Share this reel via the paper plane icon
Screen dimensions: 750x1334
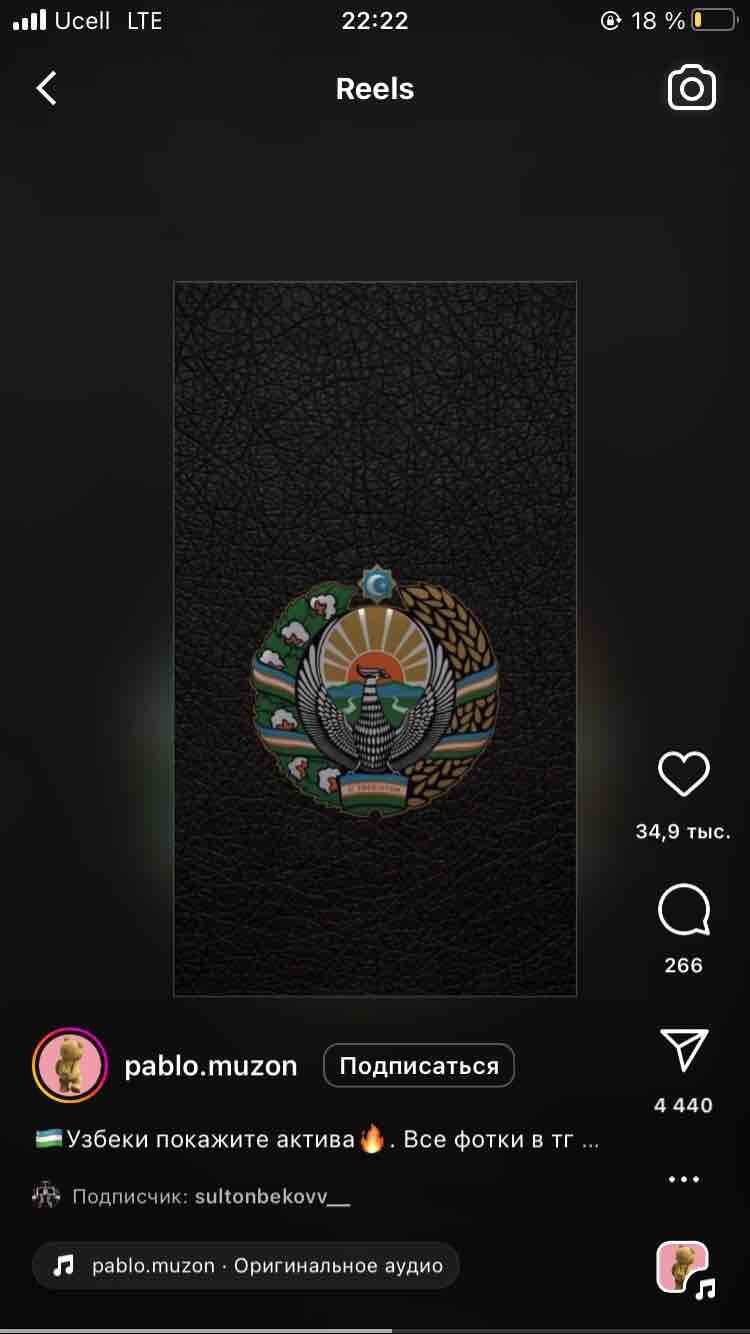tap(684, 1051)
